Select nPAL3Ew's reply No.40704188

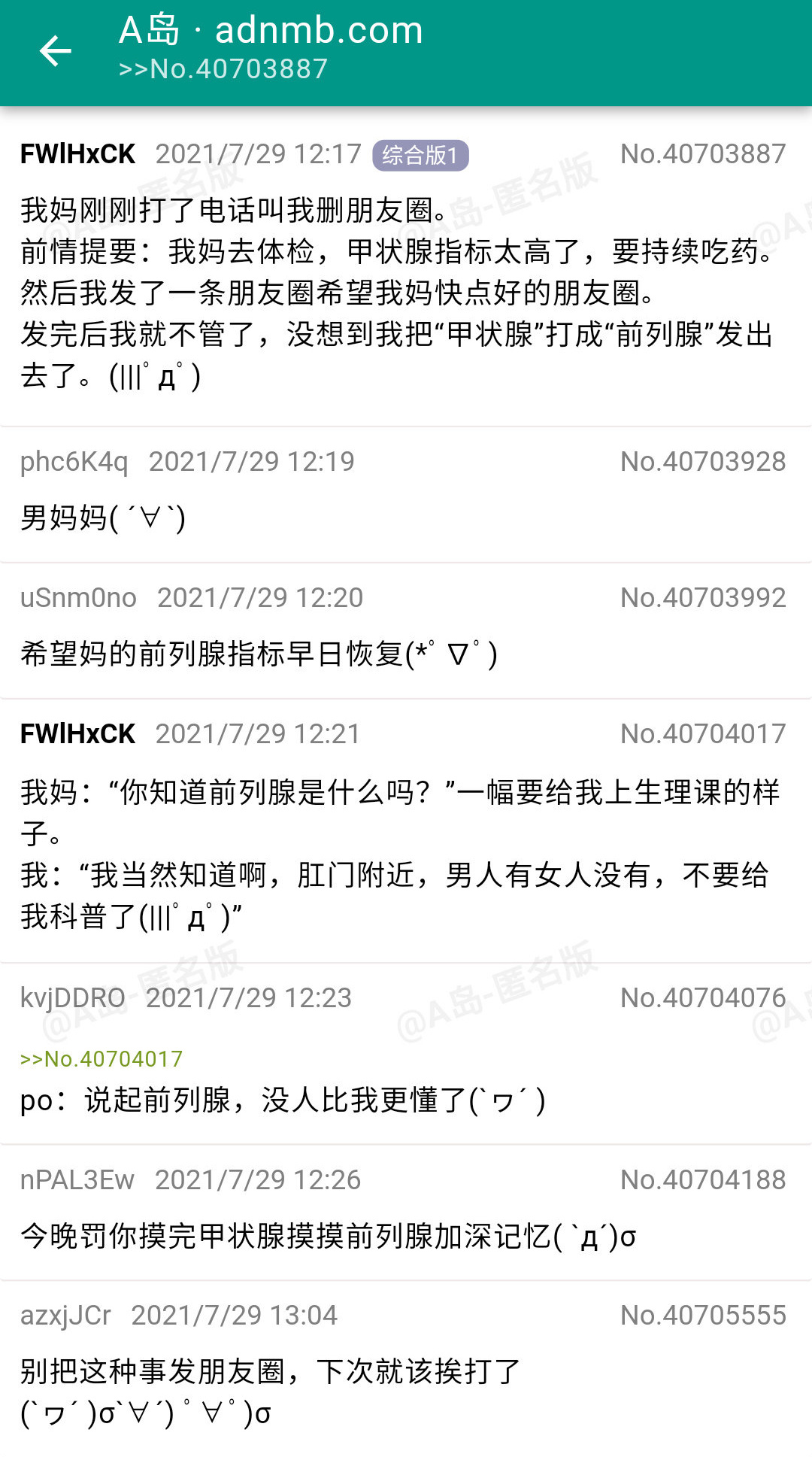[406, 1236]
